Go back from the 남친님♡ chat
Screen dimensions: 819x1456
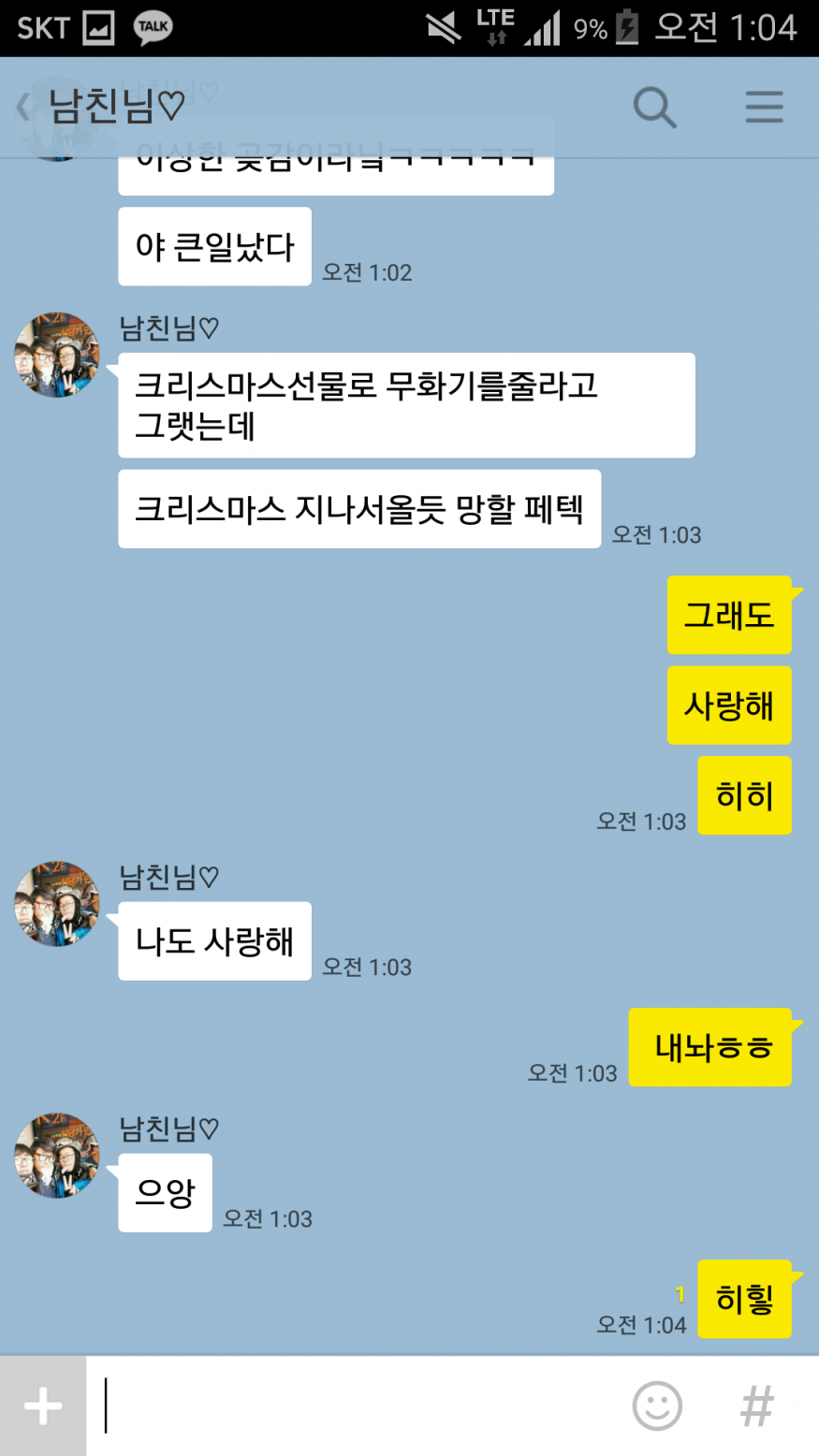click(x=23, y=108)
